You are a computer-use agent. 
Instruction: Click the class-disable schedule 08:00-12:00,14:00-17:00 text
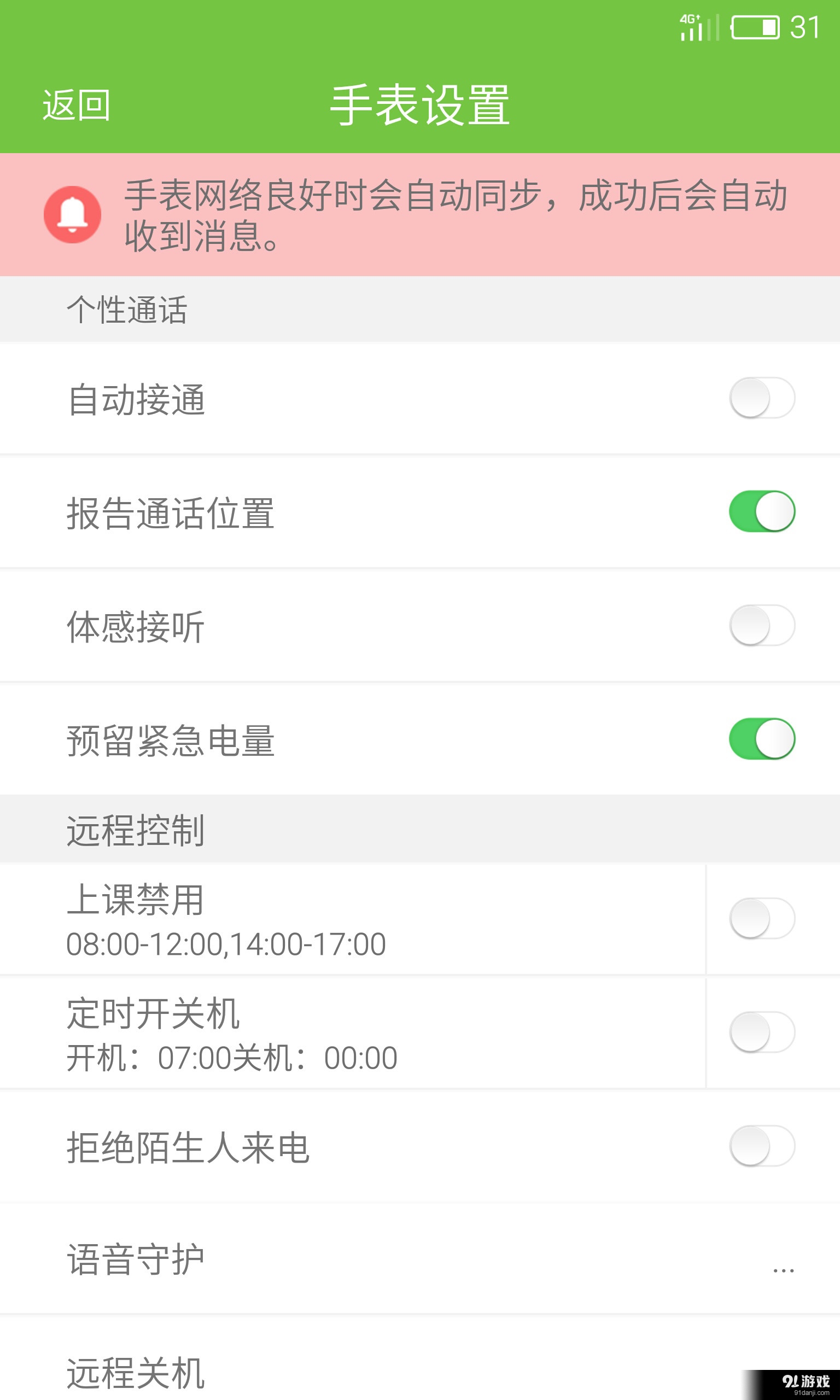coord(225,942)
